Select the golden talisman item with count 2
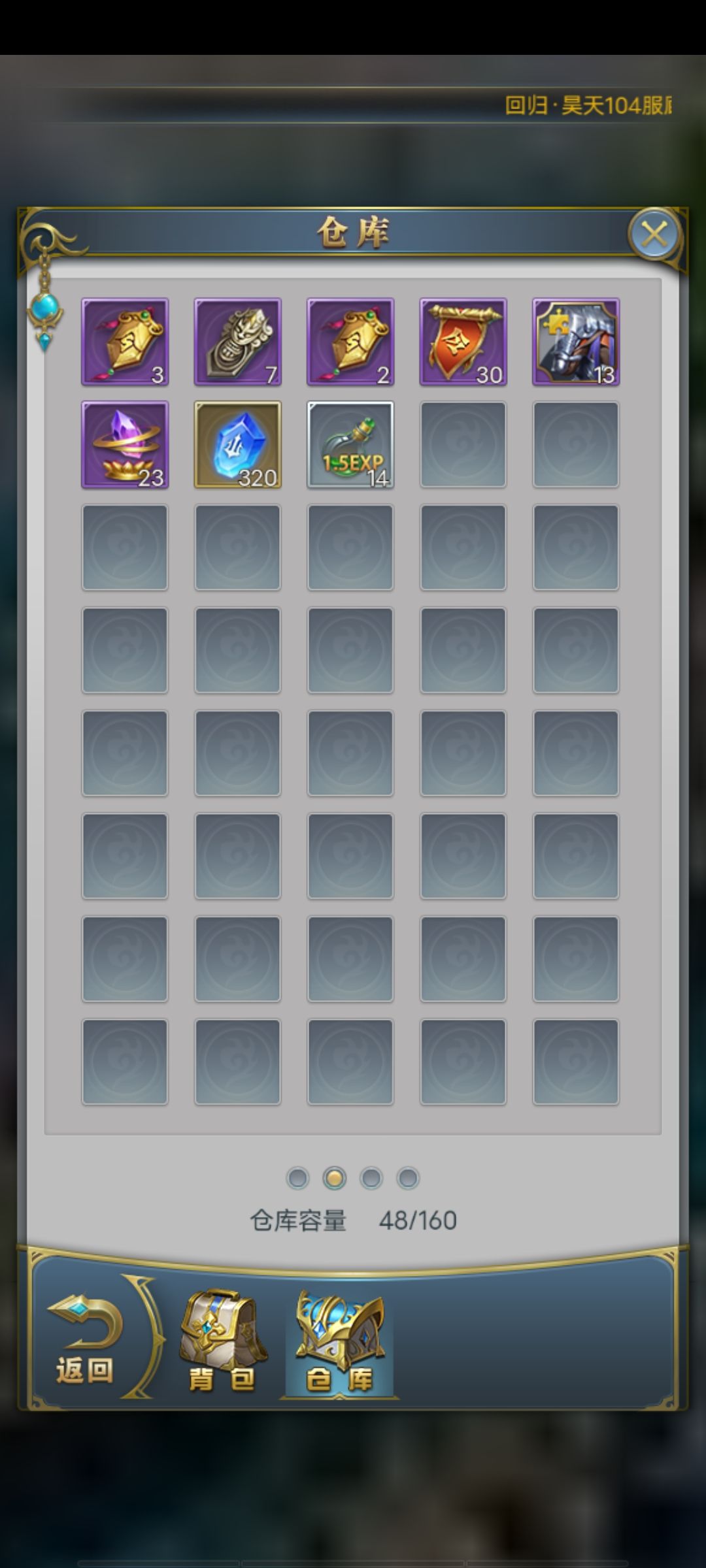The height and width of the screenshot is (1568, 706). click(x=350, y=342)
